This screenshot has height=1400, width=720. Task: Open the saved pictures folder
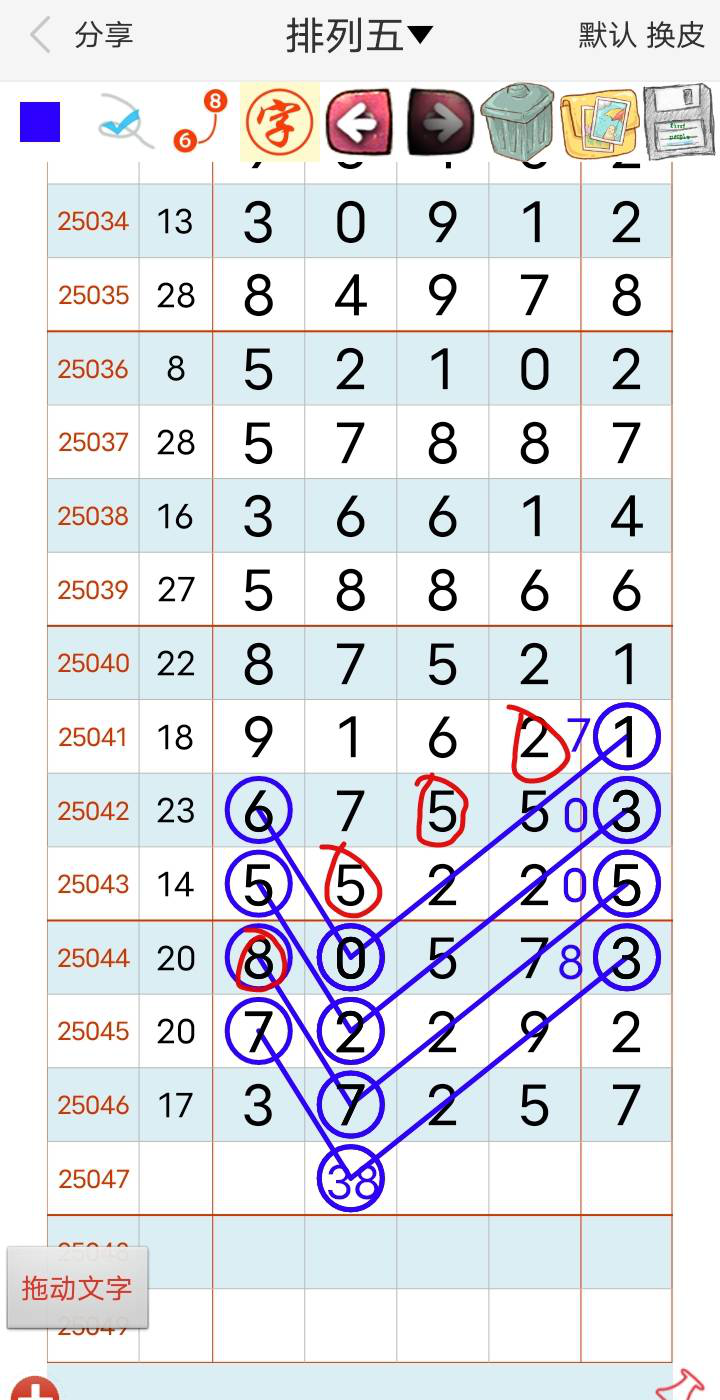[x=598, y=123]
